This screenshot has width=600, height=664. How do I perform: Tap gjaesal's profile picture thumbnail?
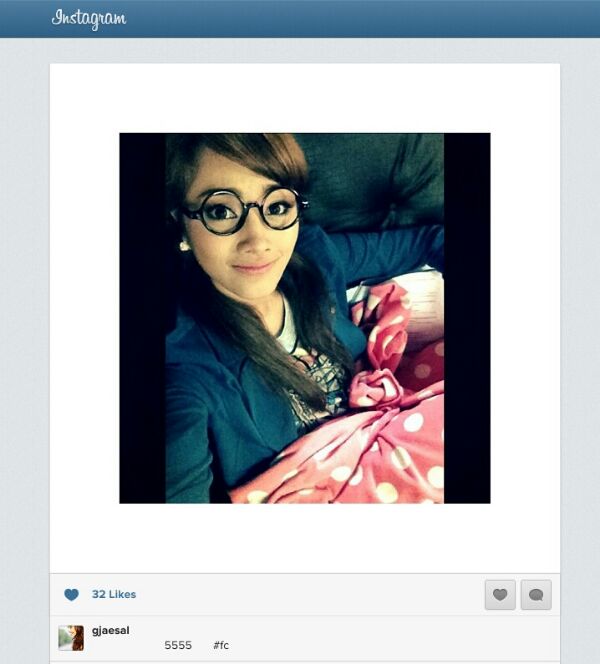click(71, 638)
